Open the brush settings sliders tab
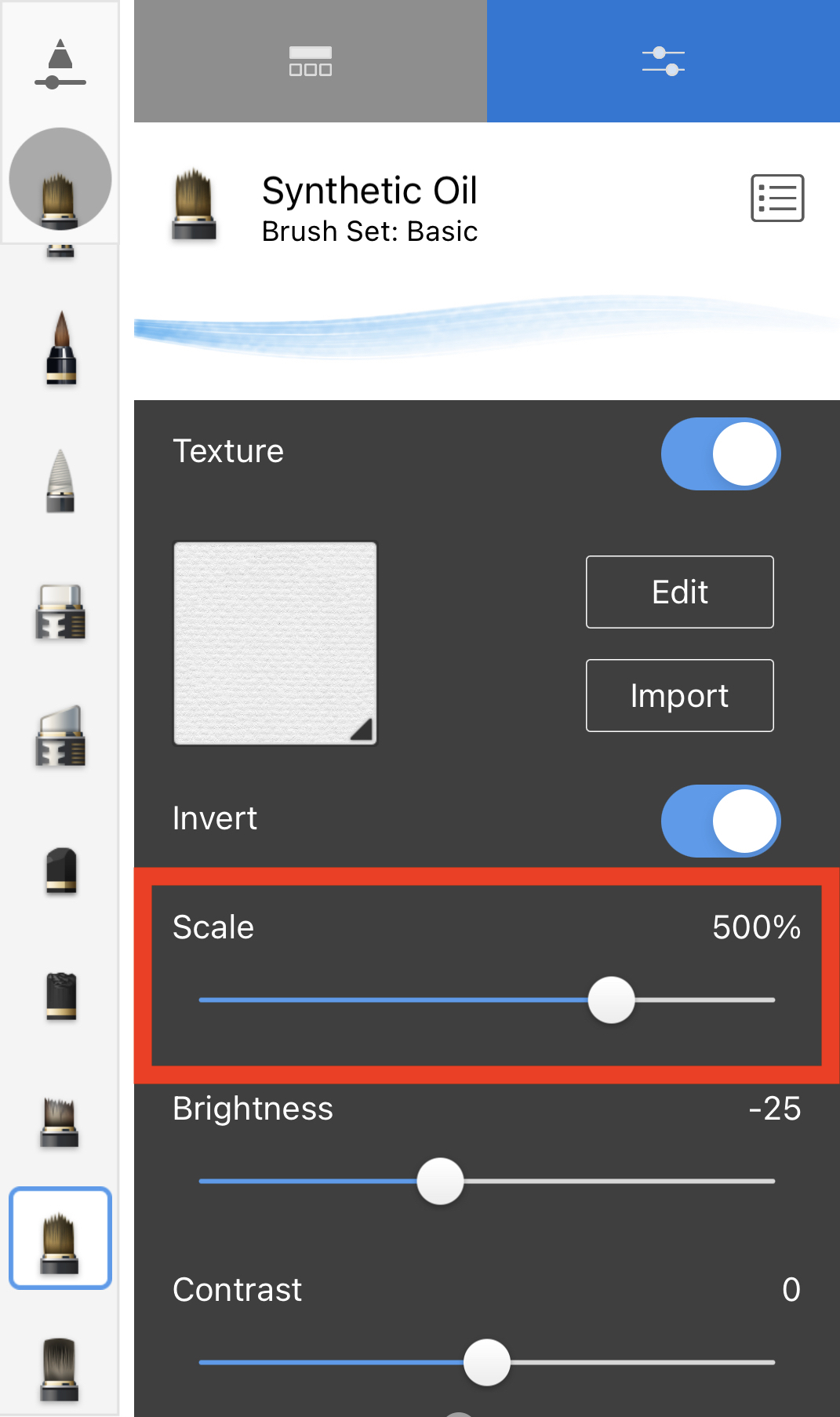840x1417 pixels. [663, 61]
